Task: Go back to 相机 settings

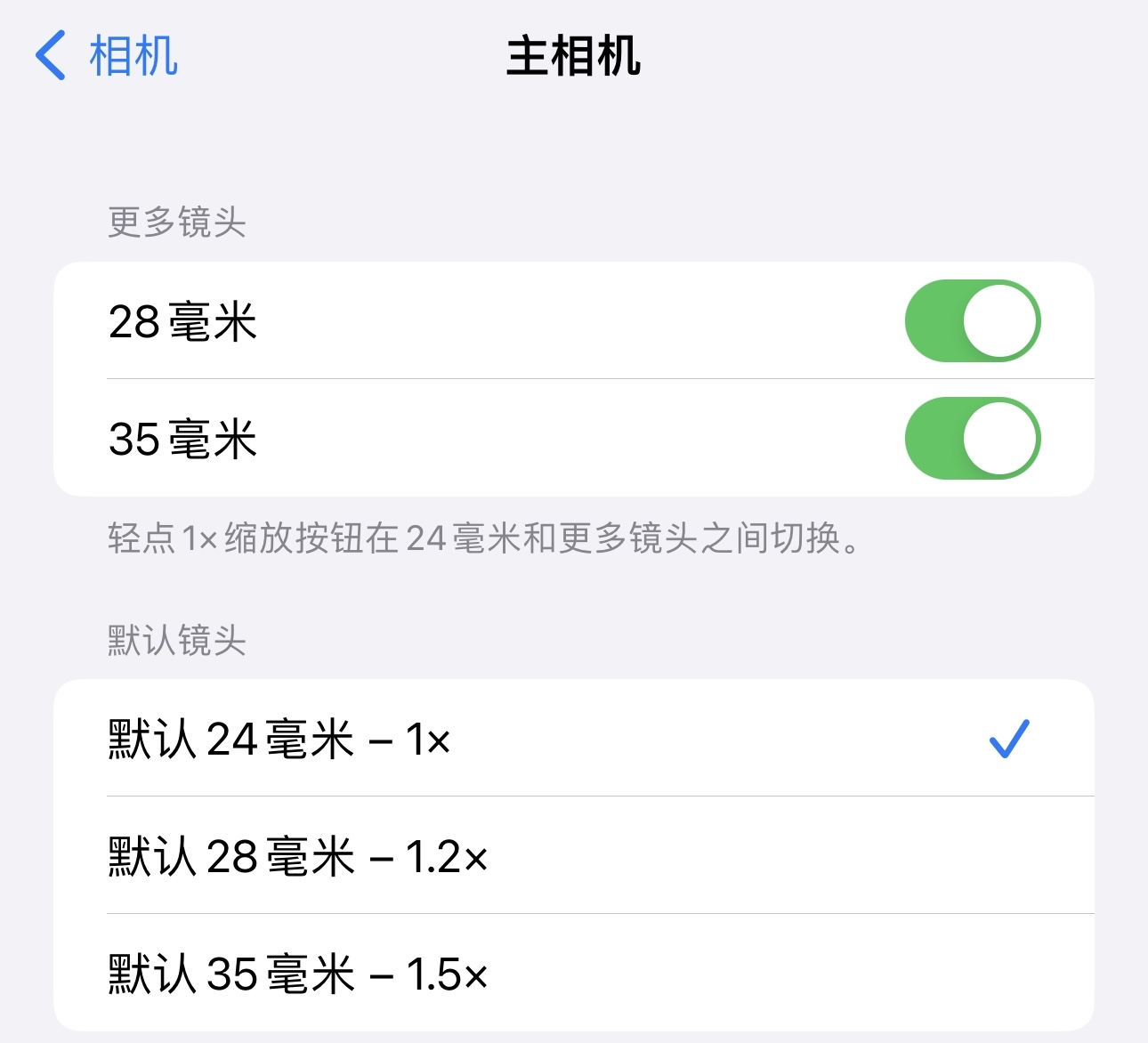Action: [107, 55]
